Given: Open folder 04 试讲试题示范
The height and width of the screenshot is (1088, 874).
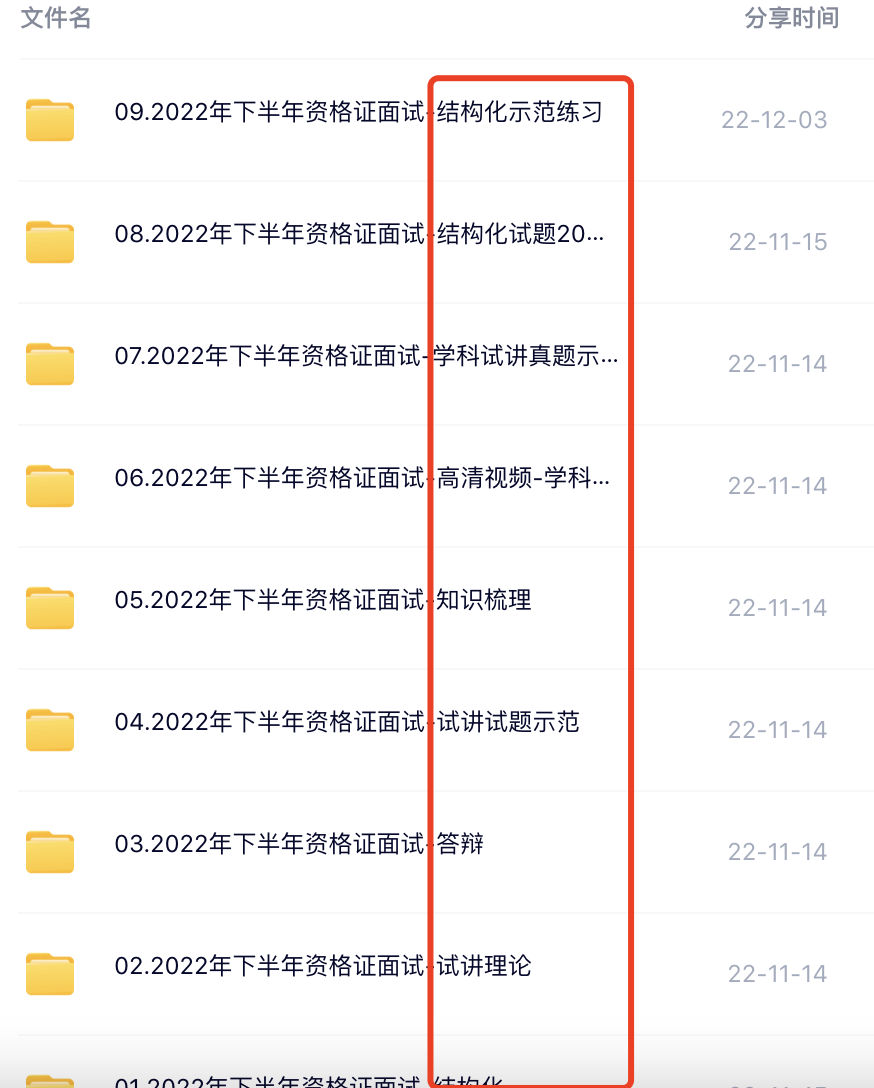Looking at the screenshot, I should click(x=346, y=722).
